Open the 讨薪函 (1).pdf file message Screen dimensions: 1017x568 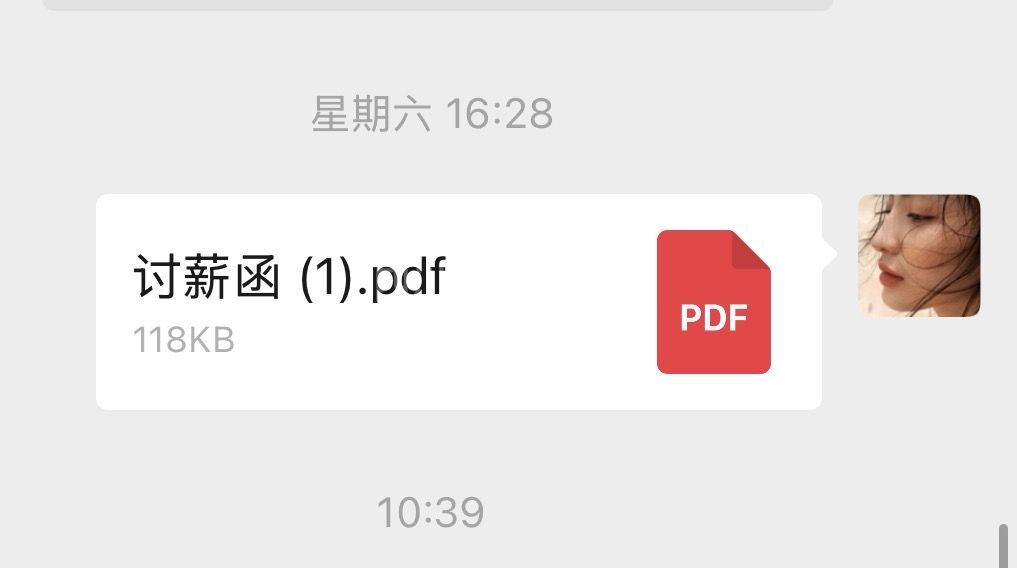(458, 301)
